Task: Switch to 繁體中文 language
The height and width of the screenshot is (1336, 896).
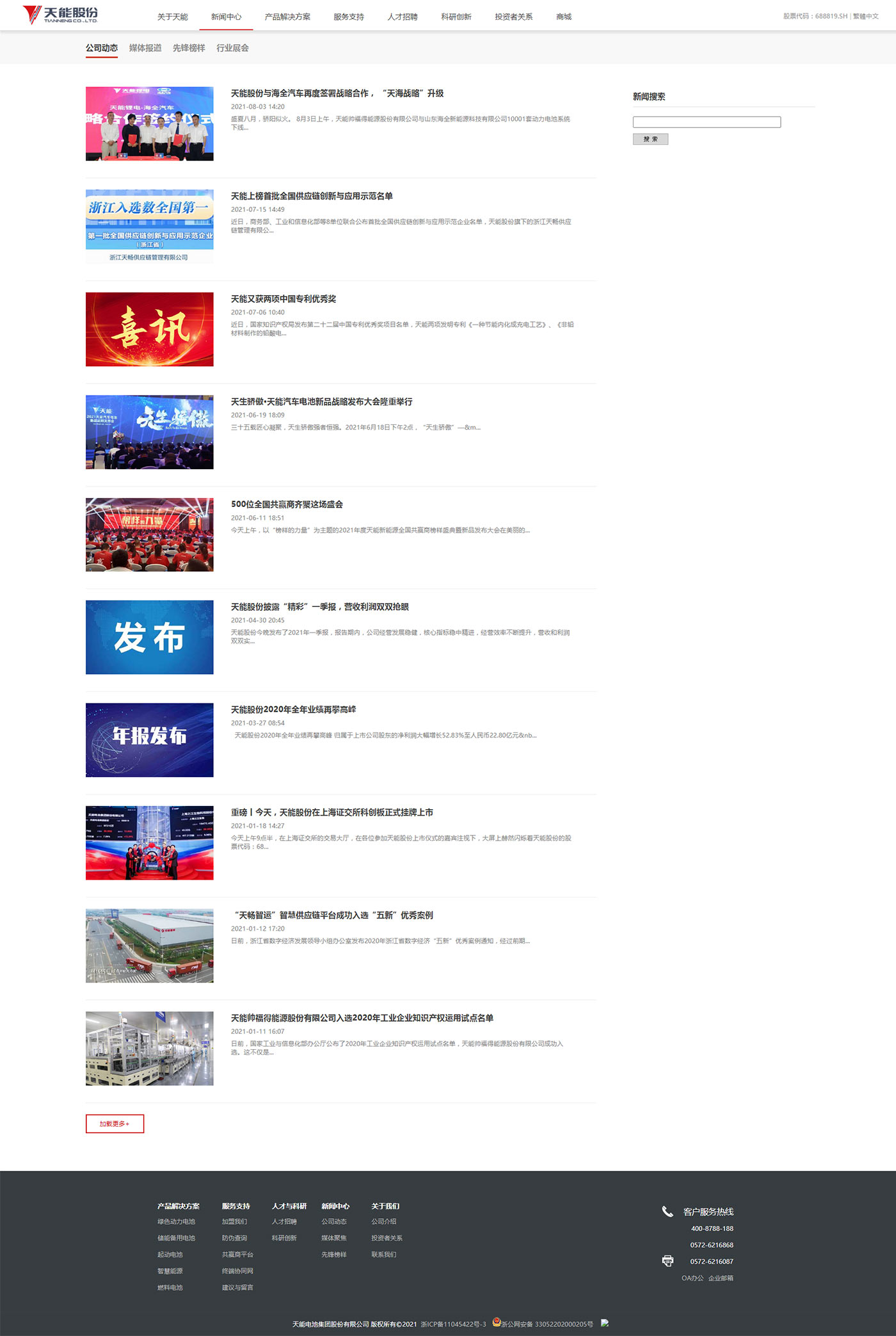Action: pos(865,16)
